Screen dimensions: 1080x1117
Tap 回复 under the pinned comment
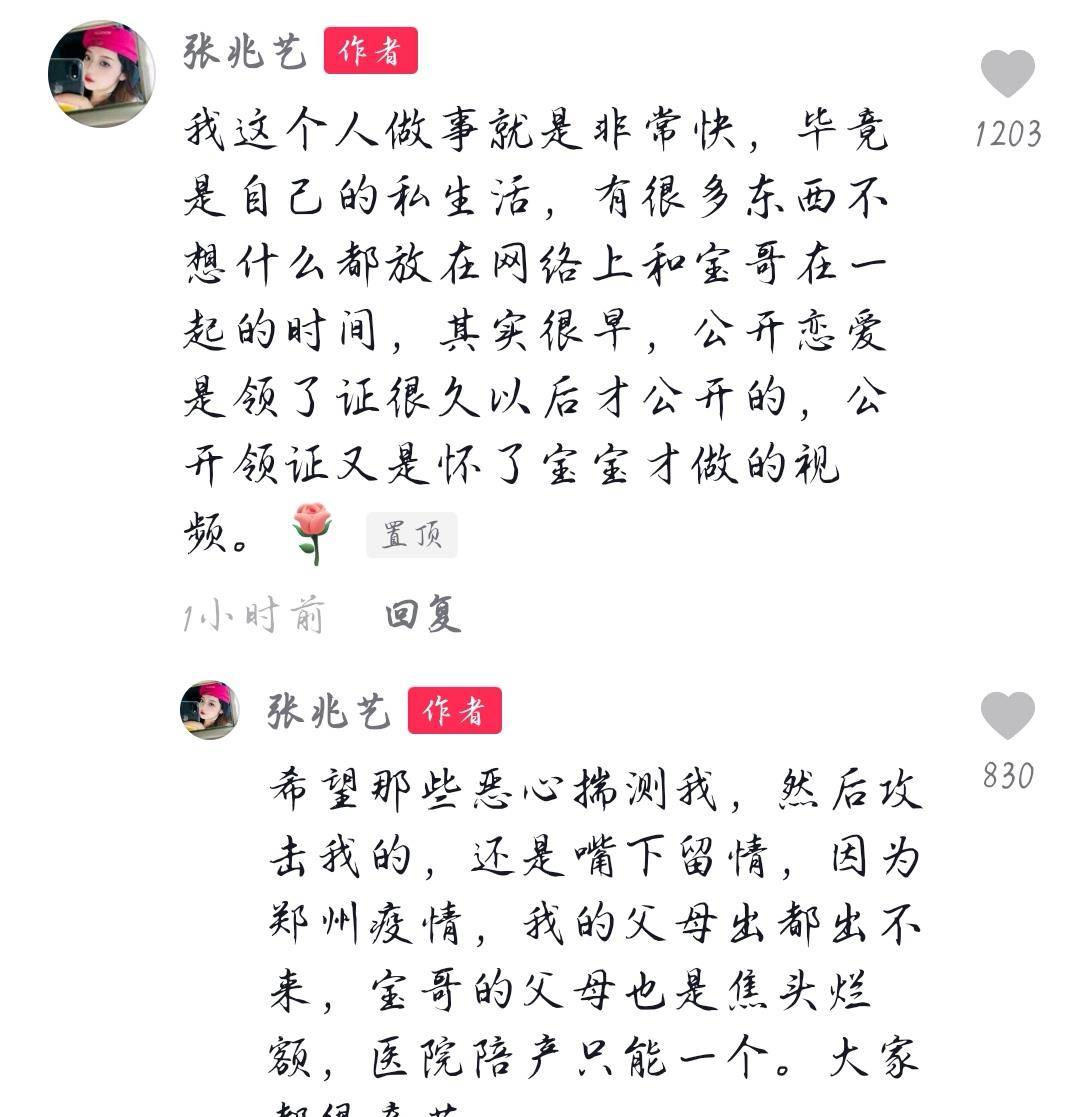tap(423, 615)
